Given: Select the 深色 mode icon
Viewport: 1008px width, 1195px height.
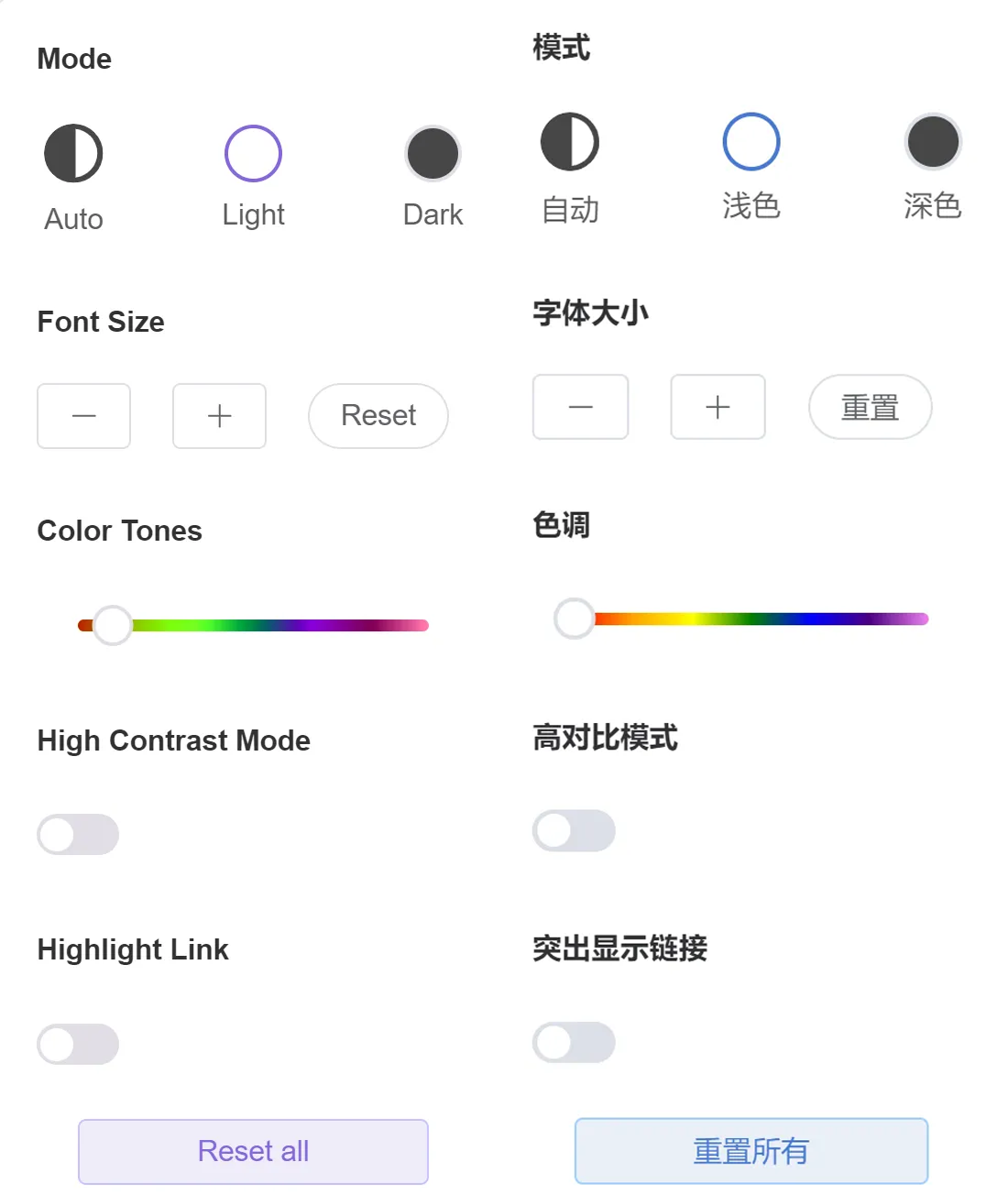Looking at the screenshot, I should click(932, 142).
